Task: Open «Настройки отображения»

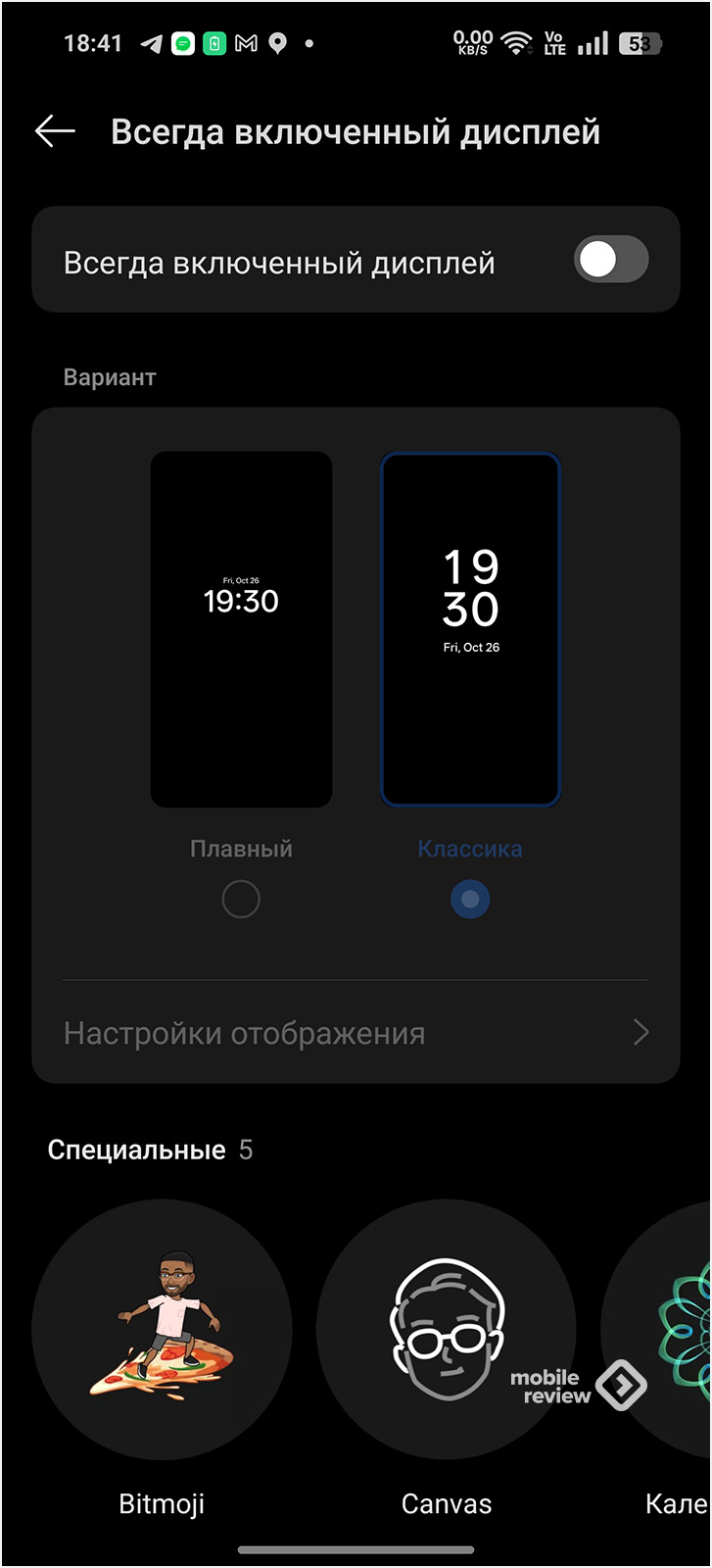Action: 356,1033
